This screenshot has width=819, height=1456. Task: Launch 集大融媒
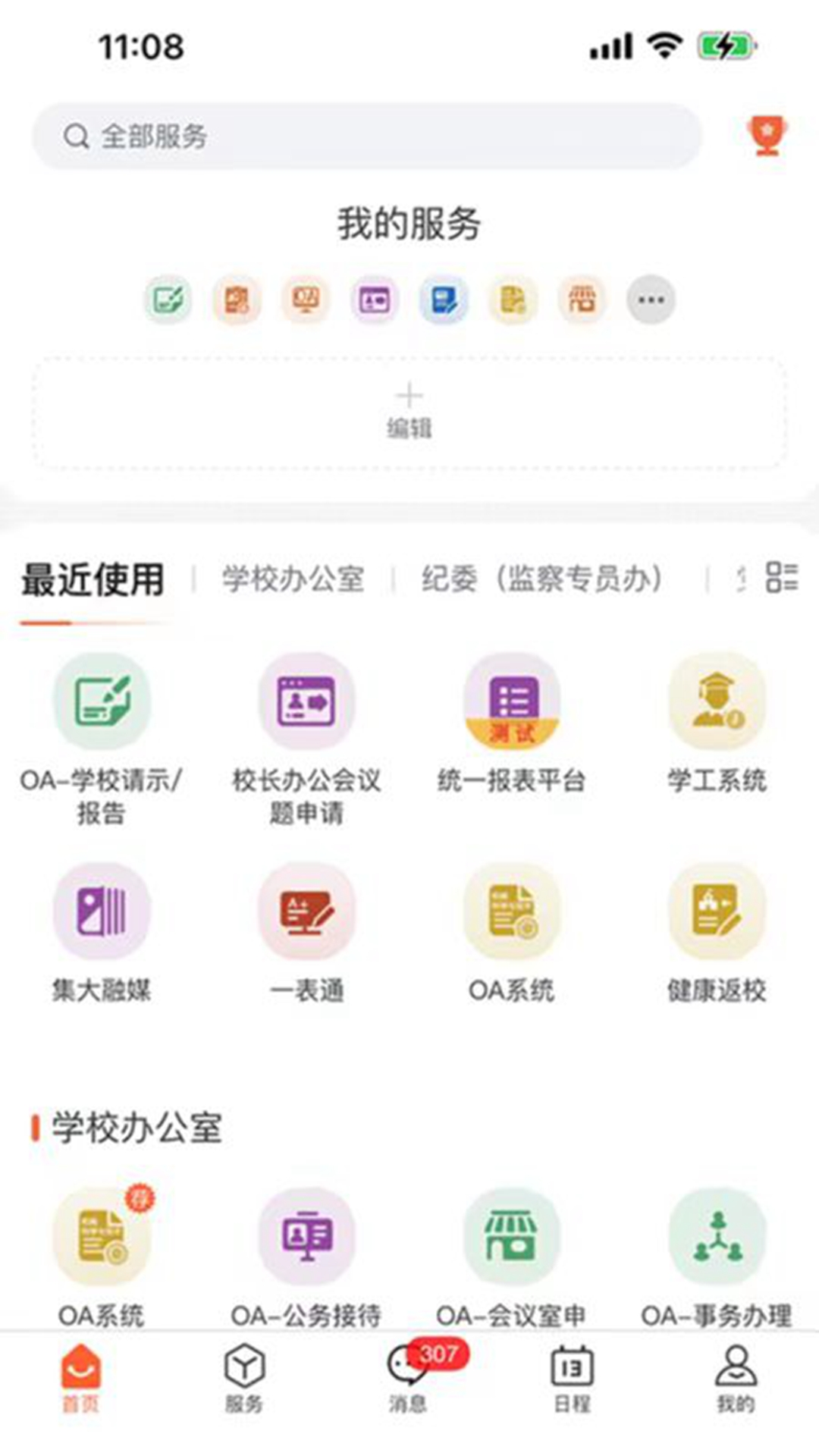click(x=102, y=912)
